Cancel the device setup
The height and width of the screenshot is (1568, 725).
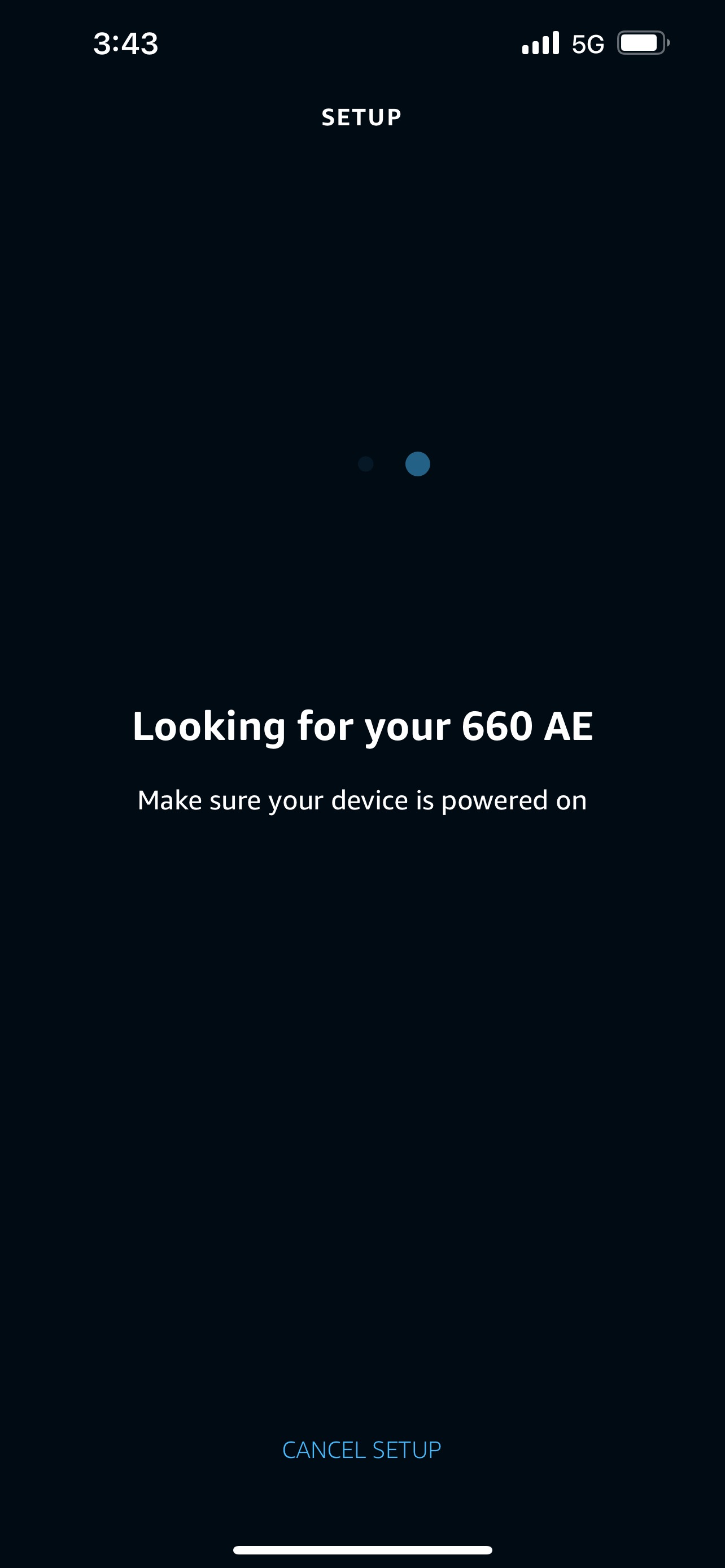tap(362, 1450)
